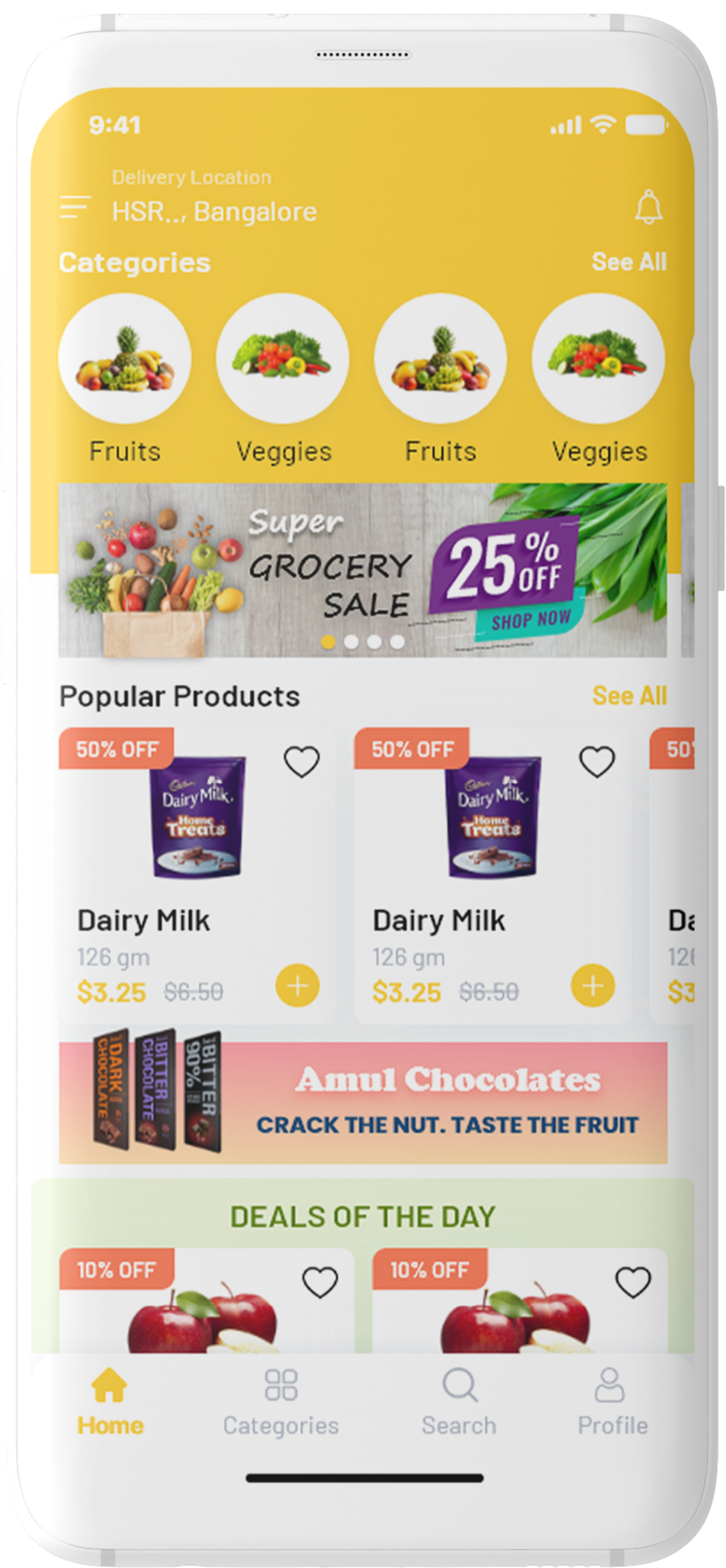Change the HSR.., Bangalore delivery location
The height and width of the screenshot is (1568, 726).
214,212
